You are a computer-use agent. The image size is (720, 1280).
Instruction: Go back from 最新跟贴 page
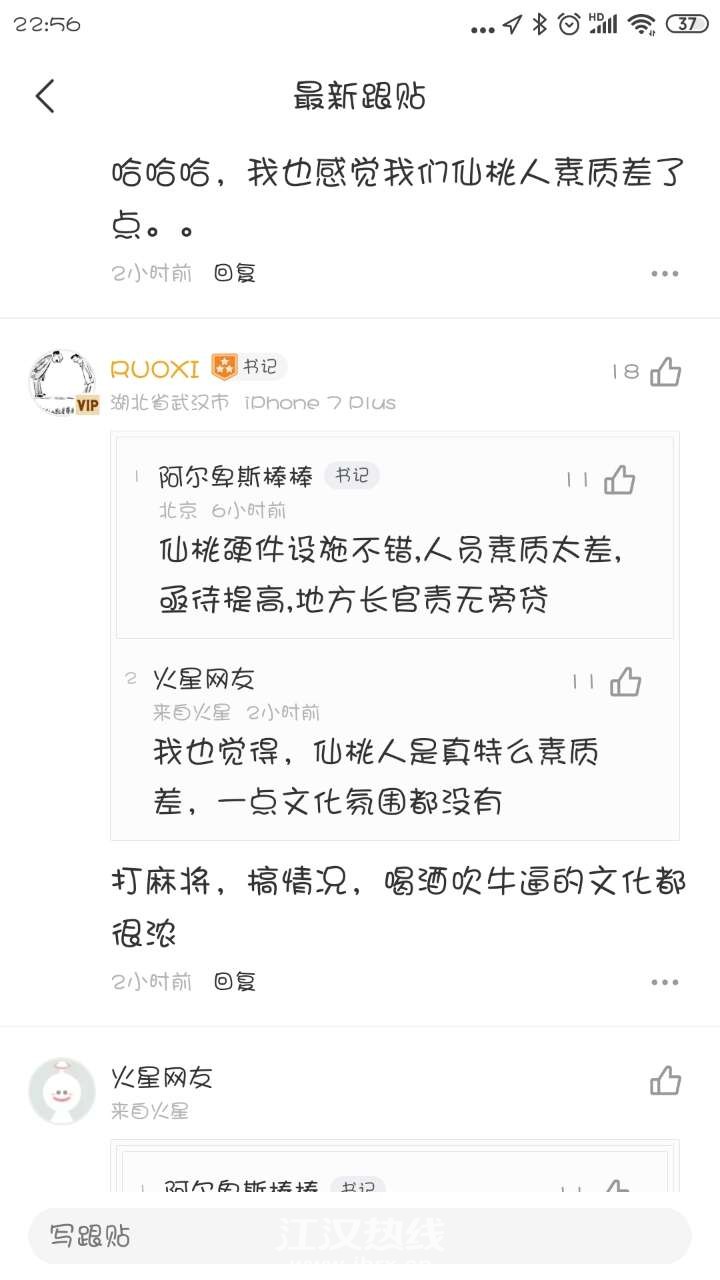[45, 97]
